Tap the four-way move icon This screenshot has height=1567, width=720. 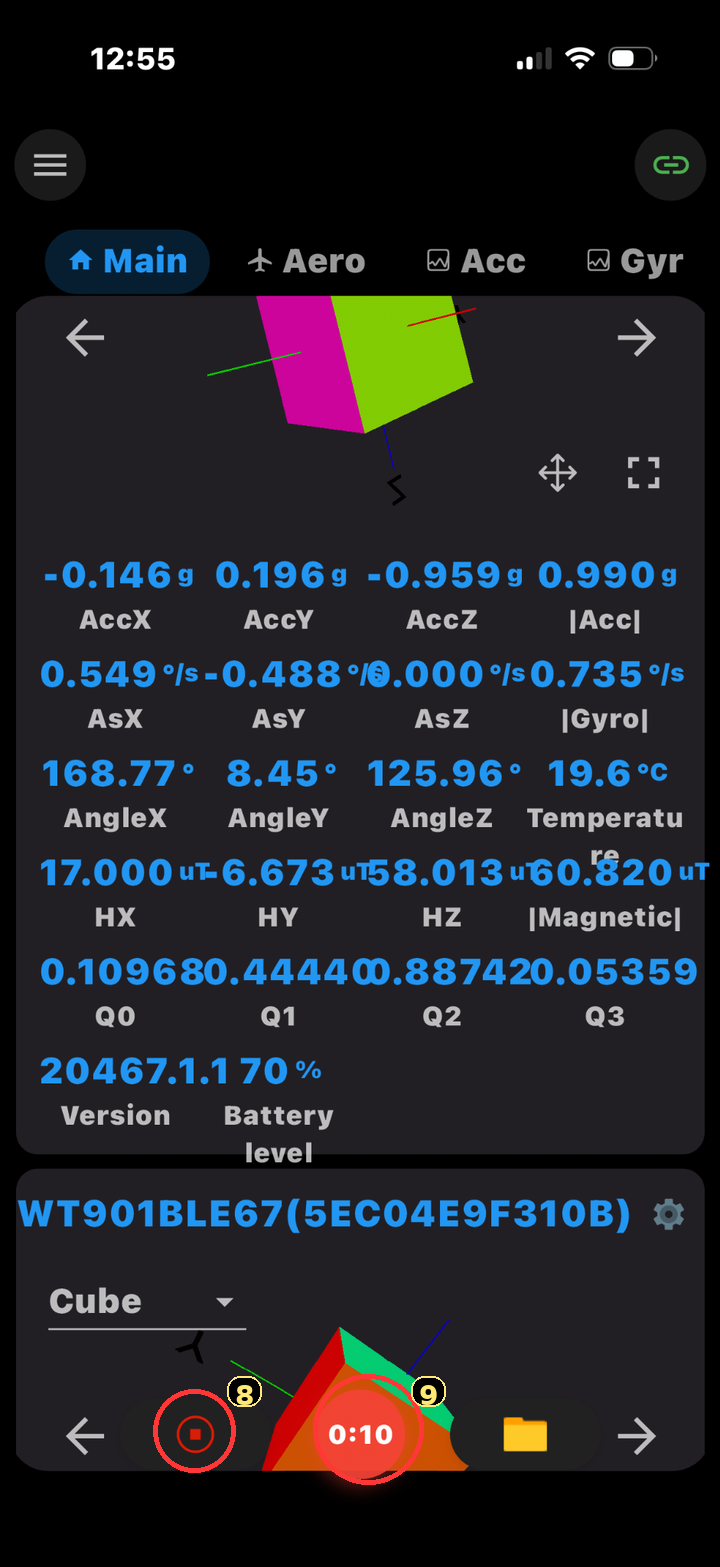558,473
